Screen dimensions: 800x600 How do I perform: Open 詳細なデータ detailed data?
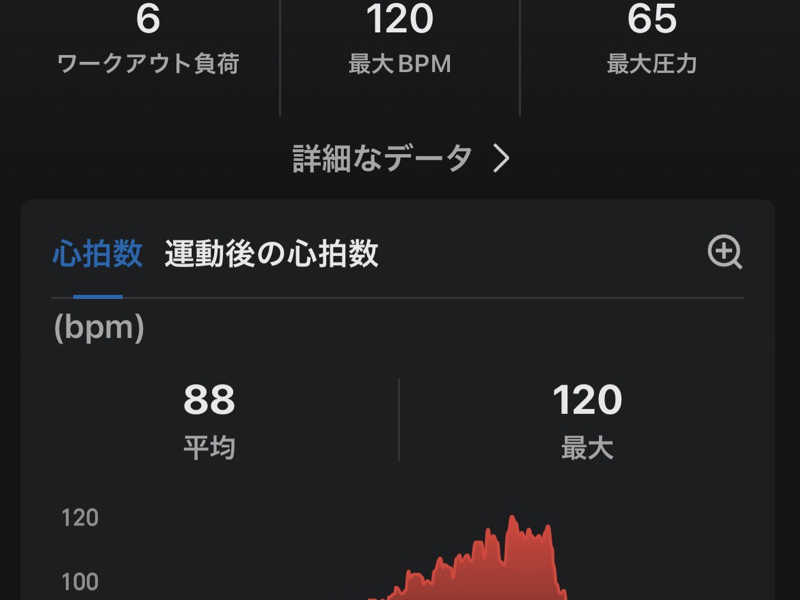point(401,158)
